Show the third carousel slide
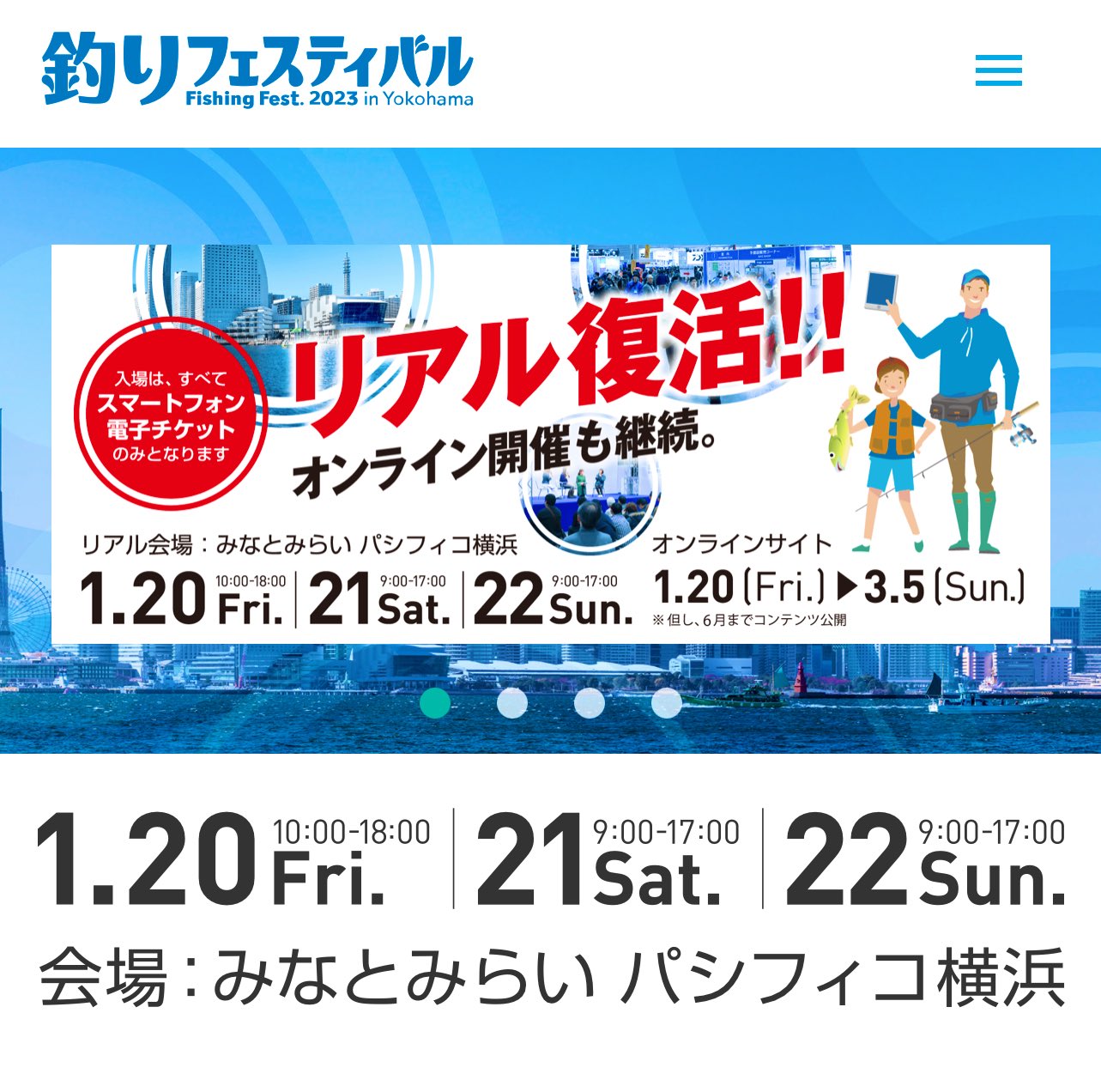1101x1092 pixels. [590, 703]
